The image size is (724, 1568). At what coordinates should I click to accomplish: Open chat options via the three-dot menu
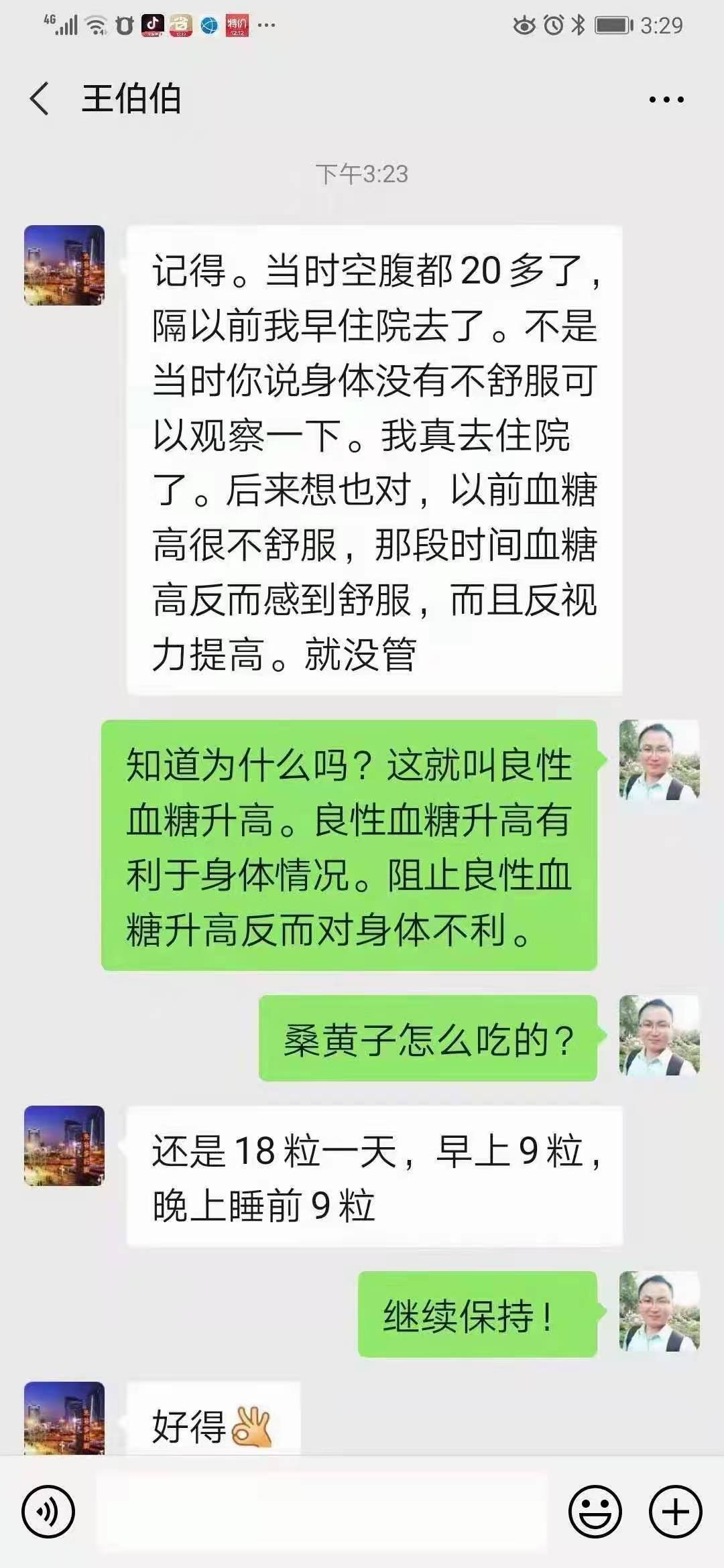click(666, 100)
